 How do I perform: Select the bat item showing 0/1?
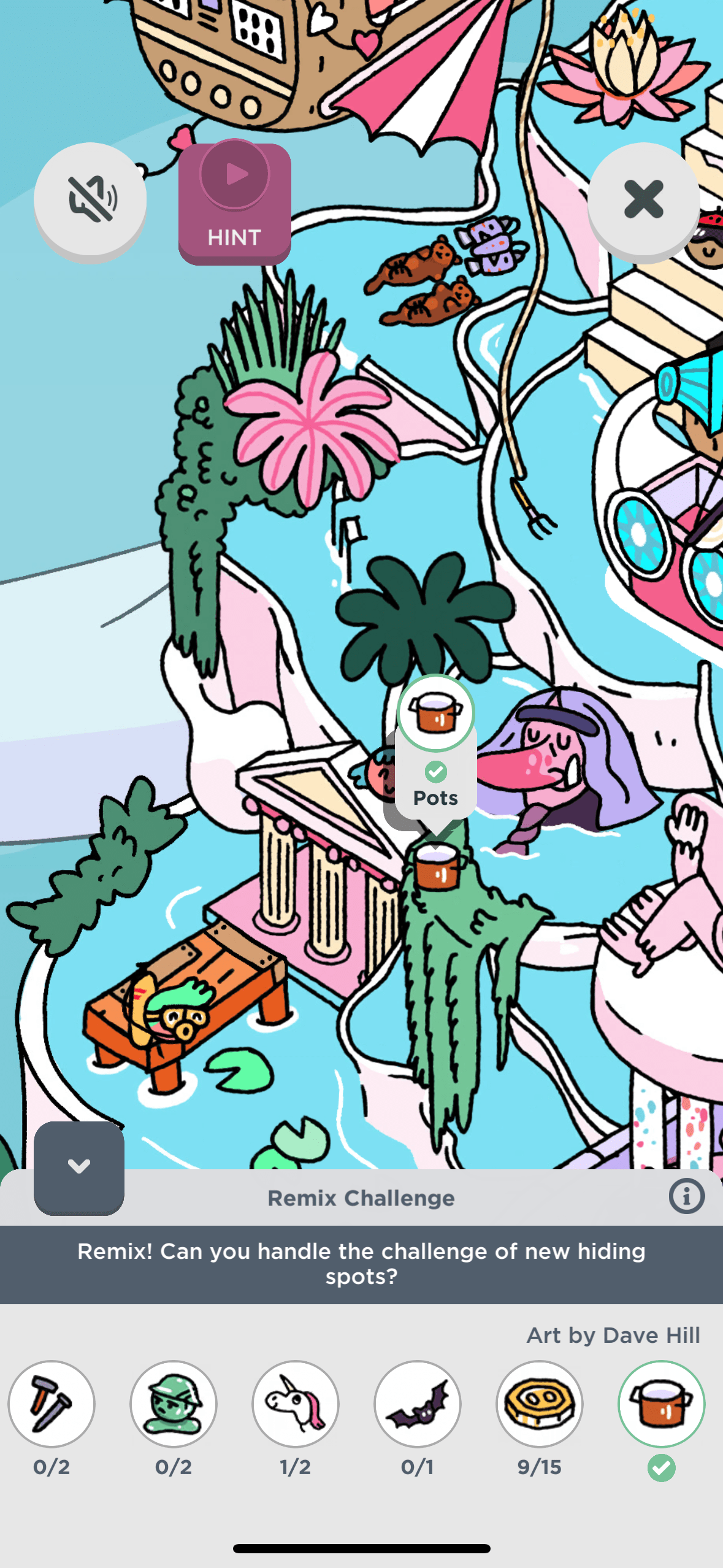pyautogui.click(x=418, y=1404)
